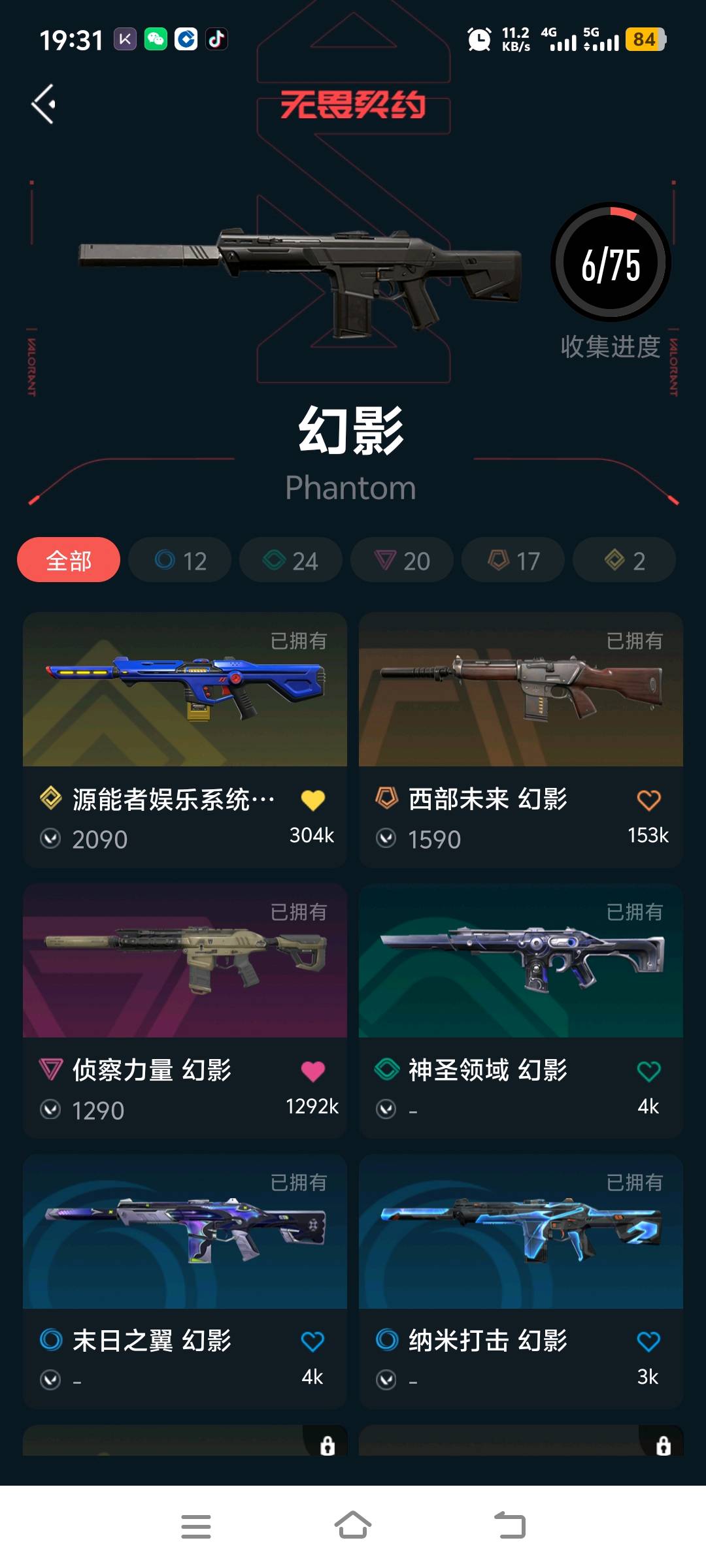
Task: Unlike the 侦察力量 幻影 skin via heart
Action: pos(312,1071)
